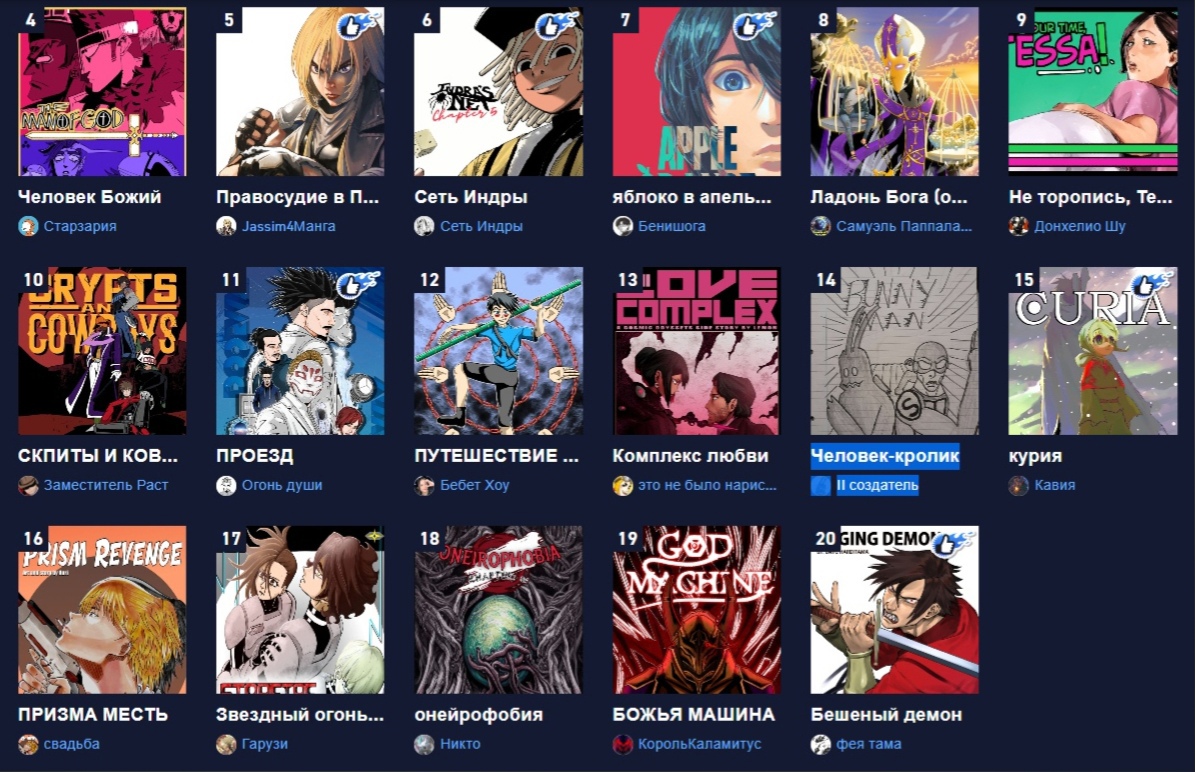Open the Человек-кролик title link
Image resolution: width=1195 pixels, height=772 pixels.
pos(884,456)
